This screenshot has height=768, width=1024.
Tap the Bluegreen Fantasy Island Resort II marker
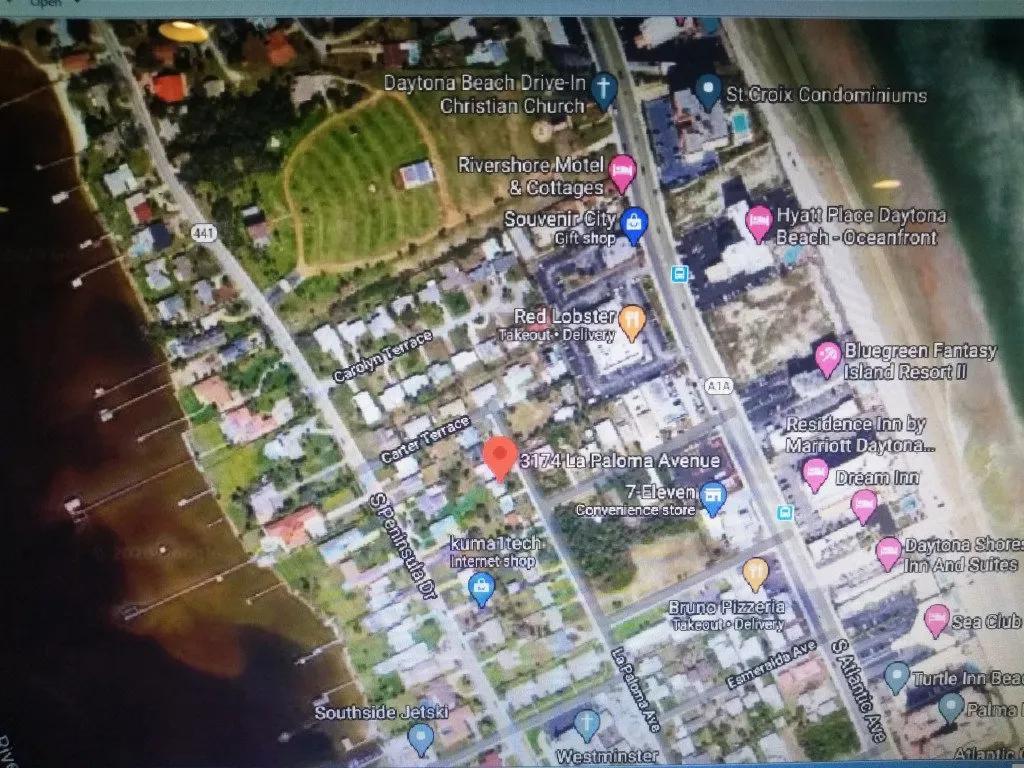click(827, 357)
